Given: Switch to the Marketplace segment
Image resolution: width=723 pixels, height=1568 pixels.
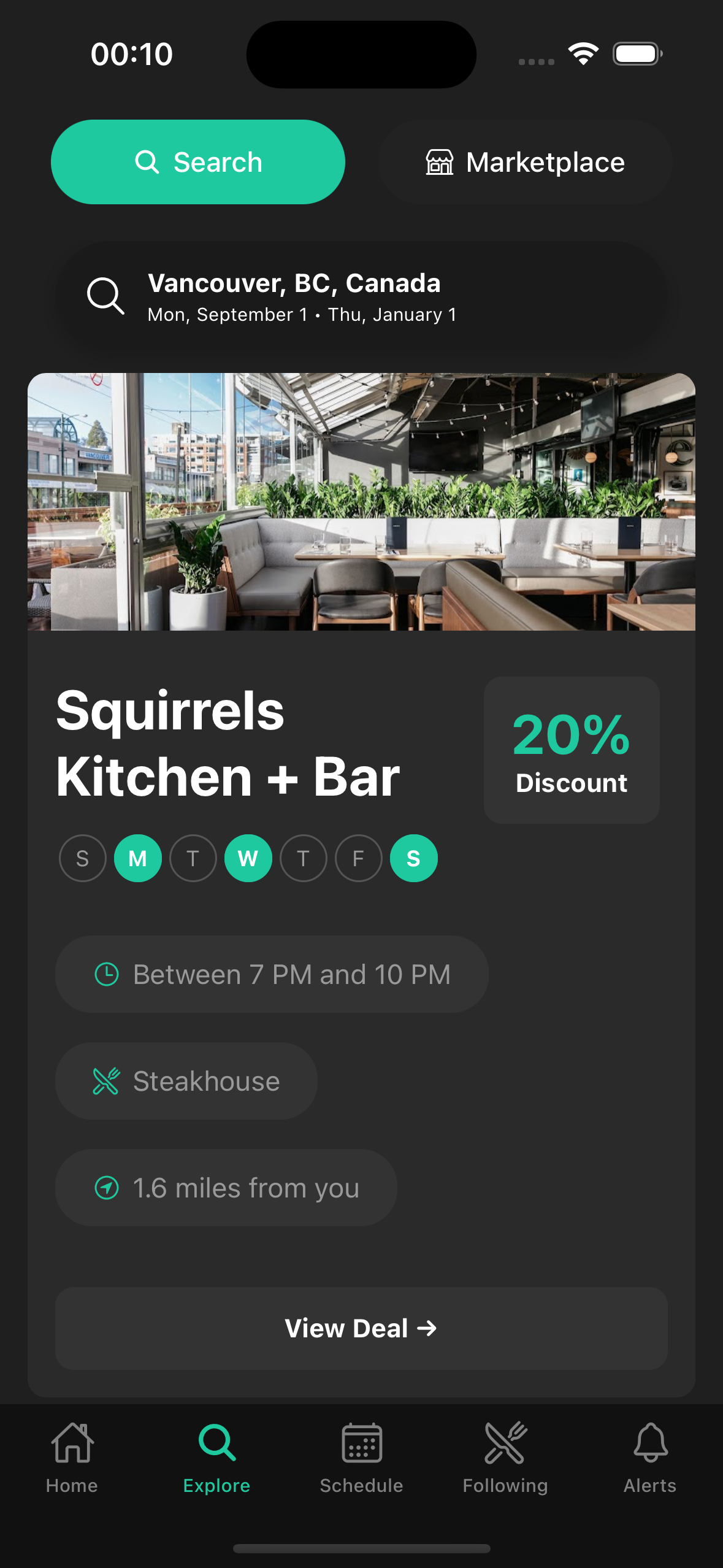Looking at the screenshot, I should [525, 162].
